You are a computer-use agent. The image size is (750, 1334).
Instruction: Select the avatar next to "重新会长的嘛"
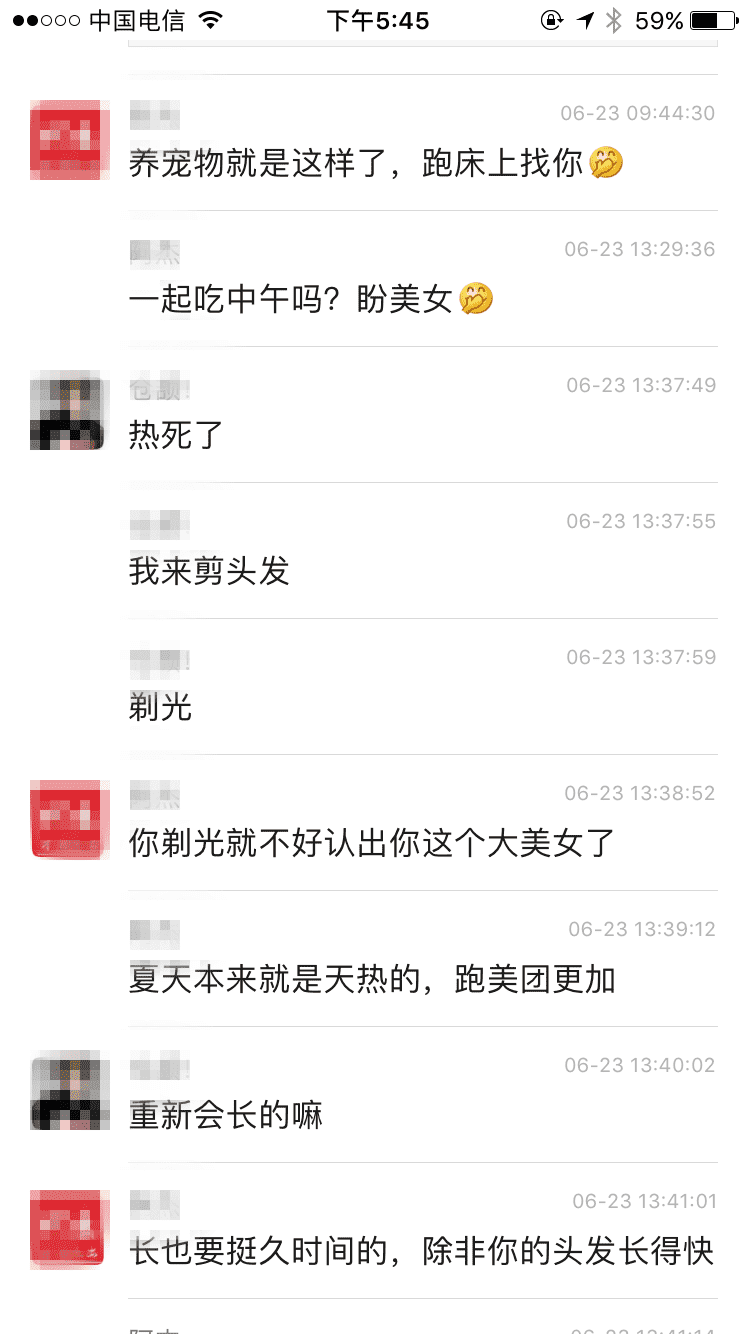69,1091
